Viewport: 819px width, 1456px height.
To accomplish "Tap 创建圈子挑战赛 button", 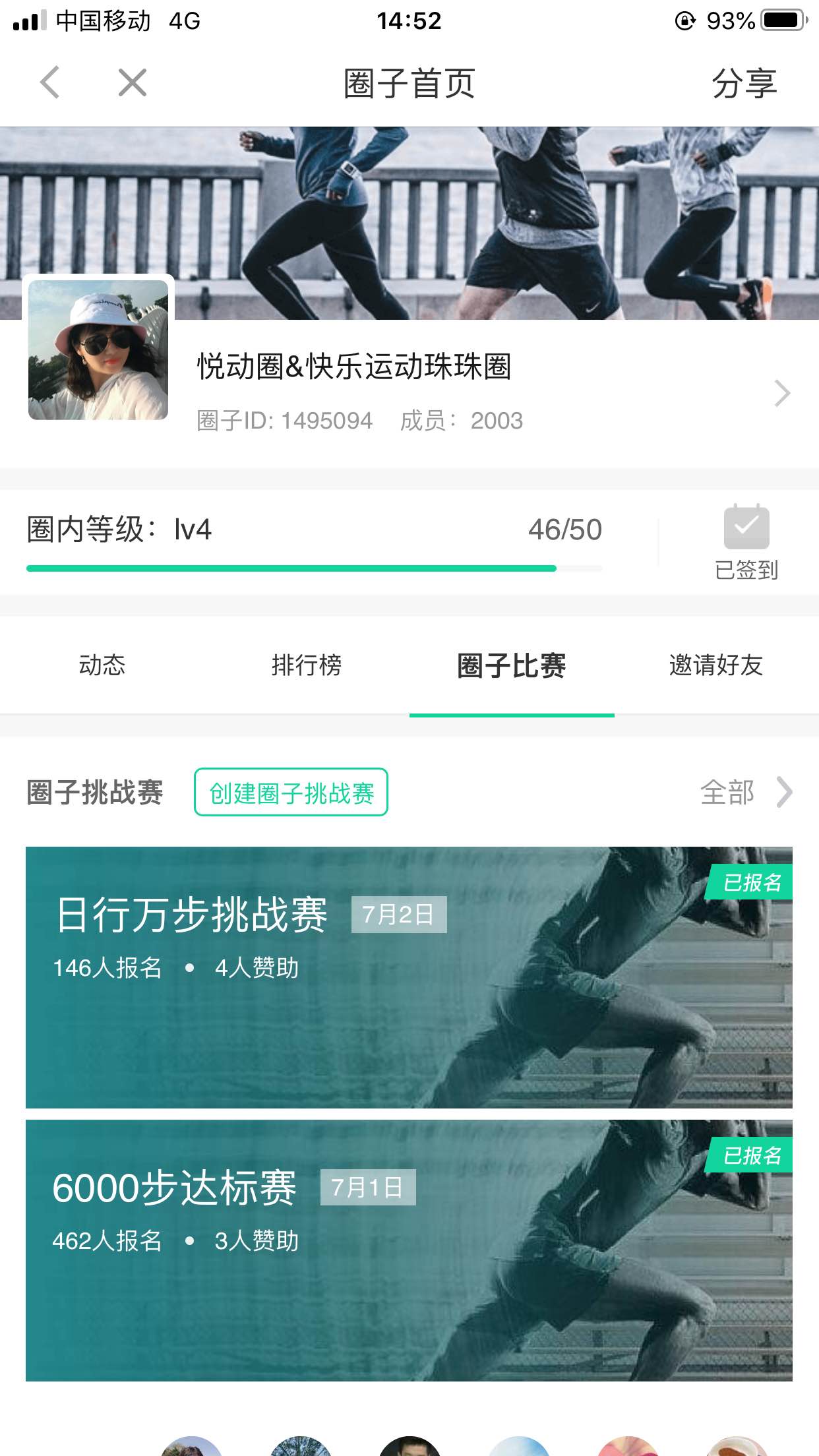I will pos(291,792).
